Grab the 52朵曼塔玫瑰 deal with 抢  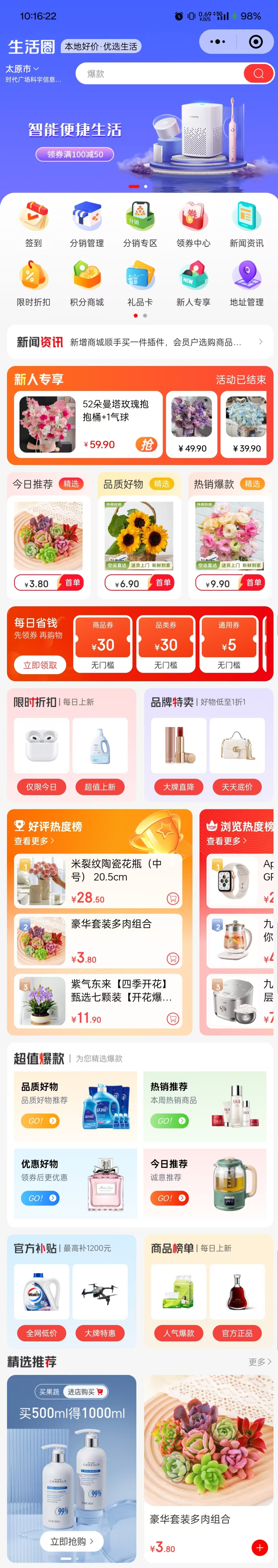pyautogui.click(x=147, y=444)
